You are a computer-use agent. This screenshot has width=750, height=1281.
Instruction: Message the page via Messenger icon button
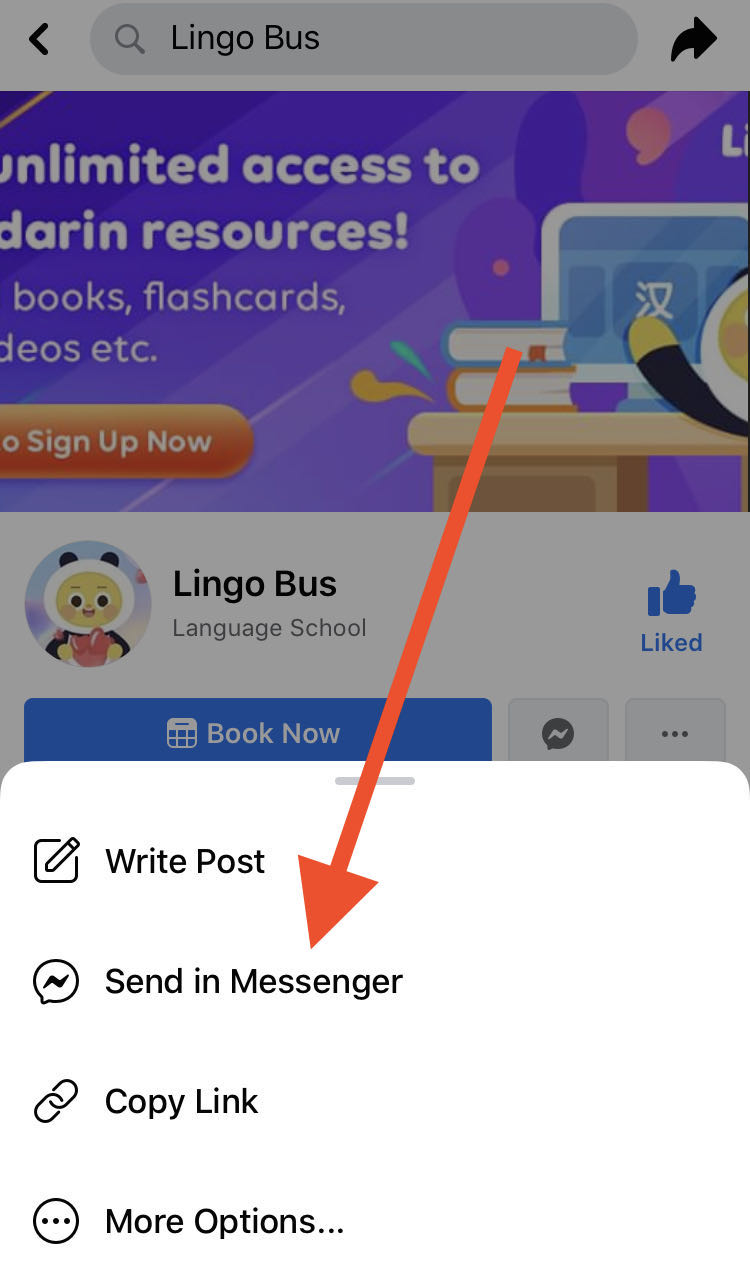(x=558, y=734)
